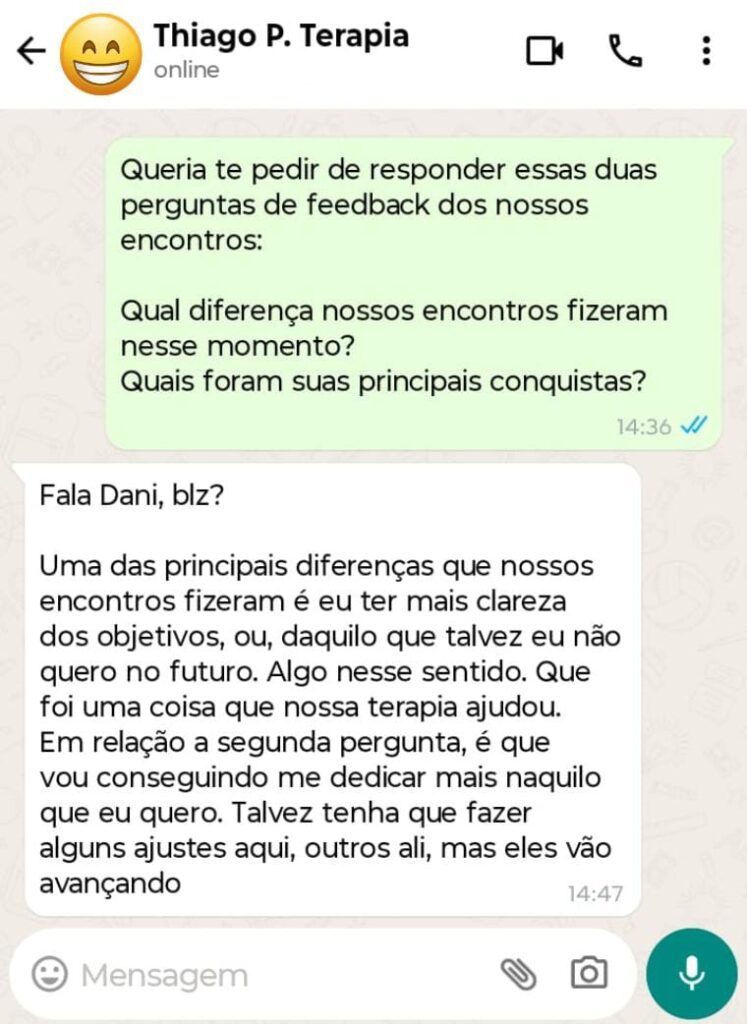This screenshot has width=747, height=1024.
Task: Go back to the chat list
Action: pyautogui.click(x=32, y=52)
